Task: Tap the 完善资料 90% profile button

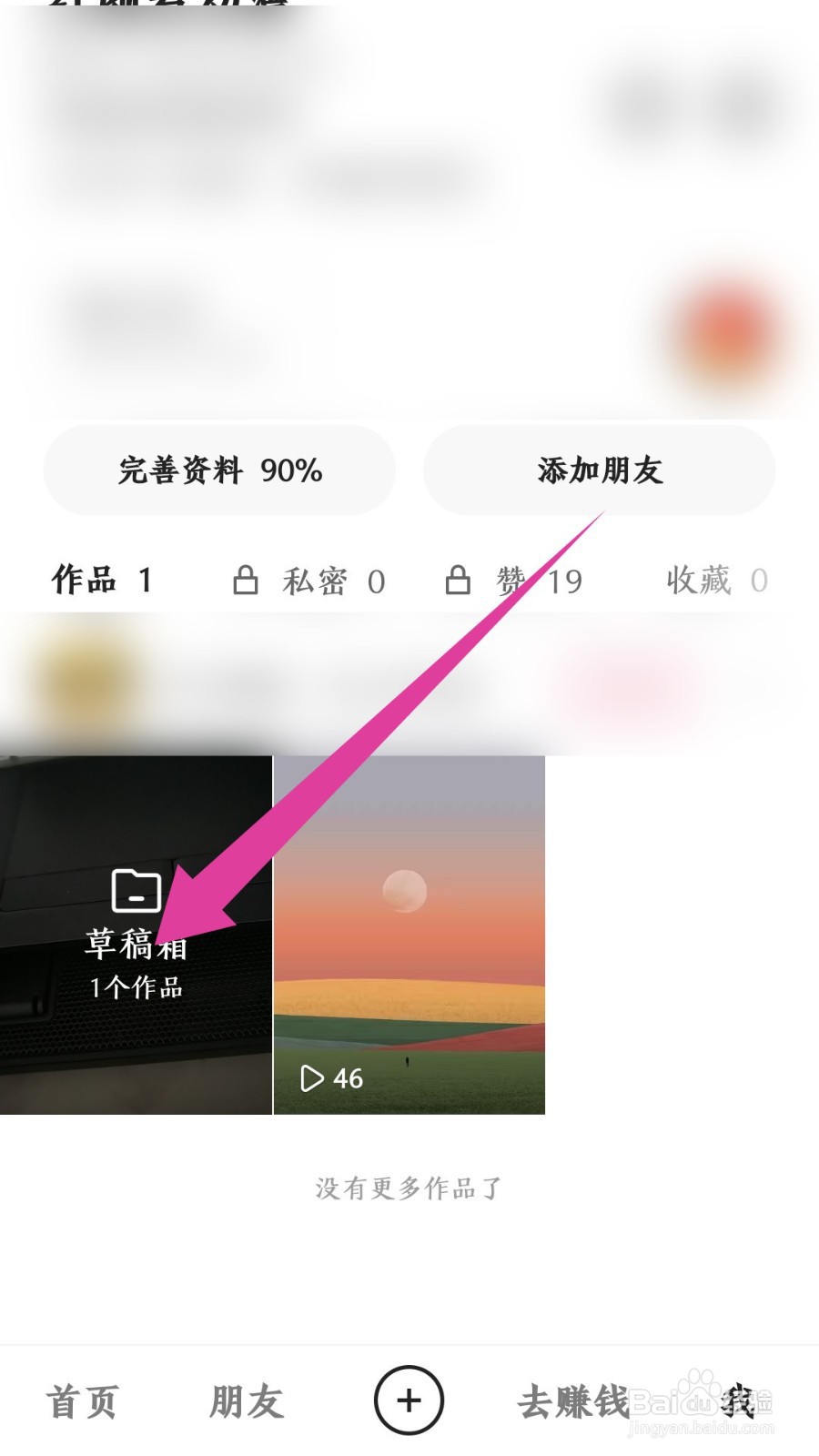Action: coord(218,470)
